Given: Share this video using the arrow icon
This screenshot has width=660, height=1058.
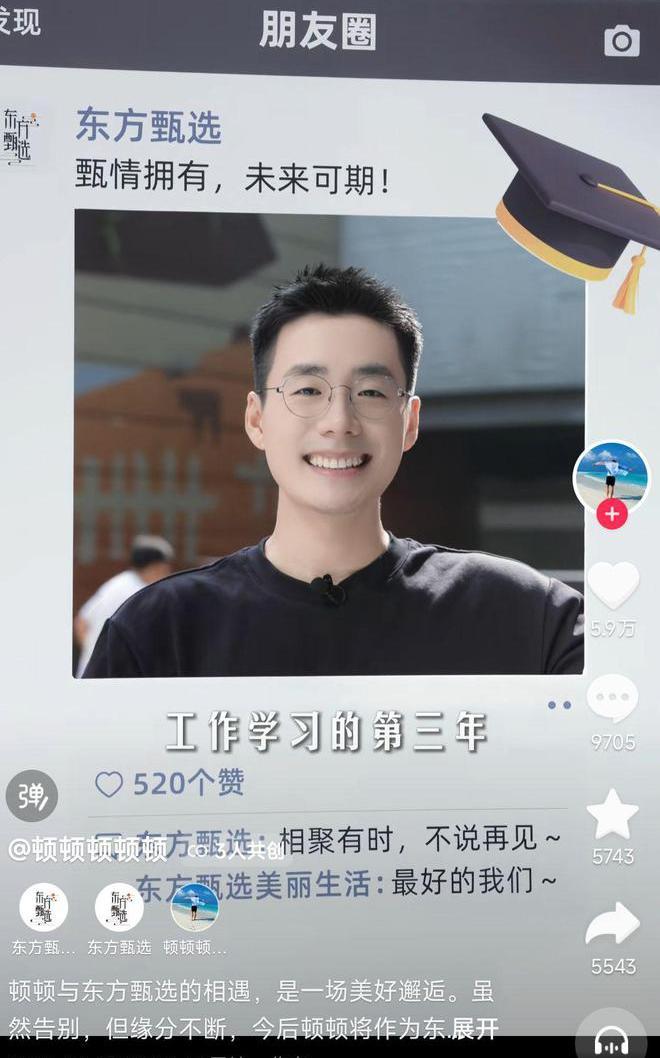Looking at the screenshot, I should pos(612,924).
